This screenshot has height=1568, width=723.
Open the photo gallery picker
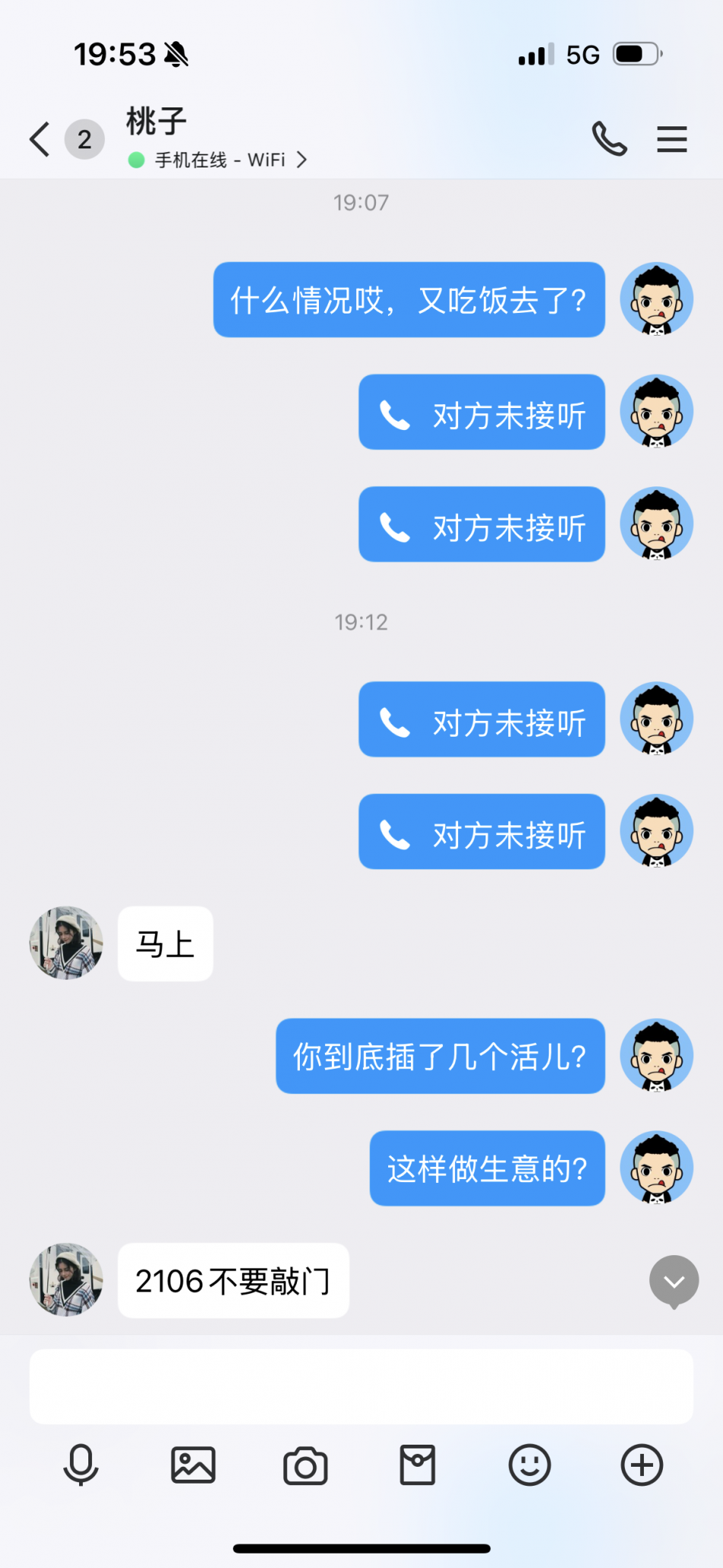193,1465
